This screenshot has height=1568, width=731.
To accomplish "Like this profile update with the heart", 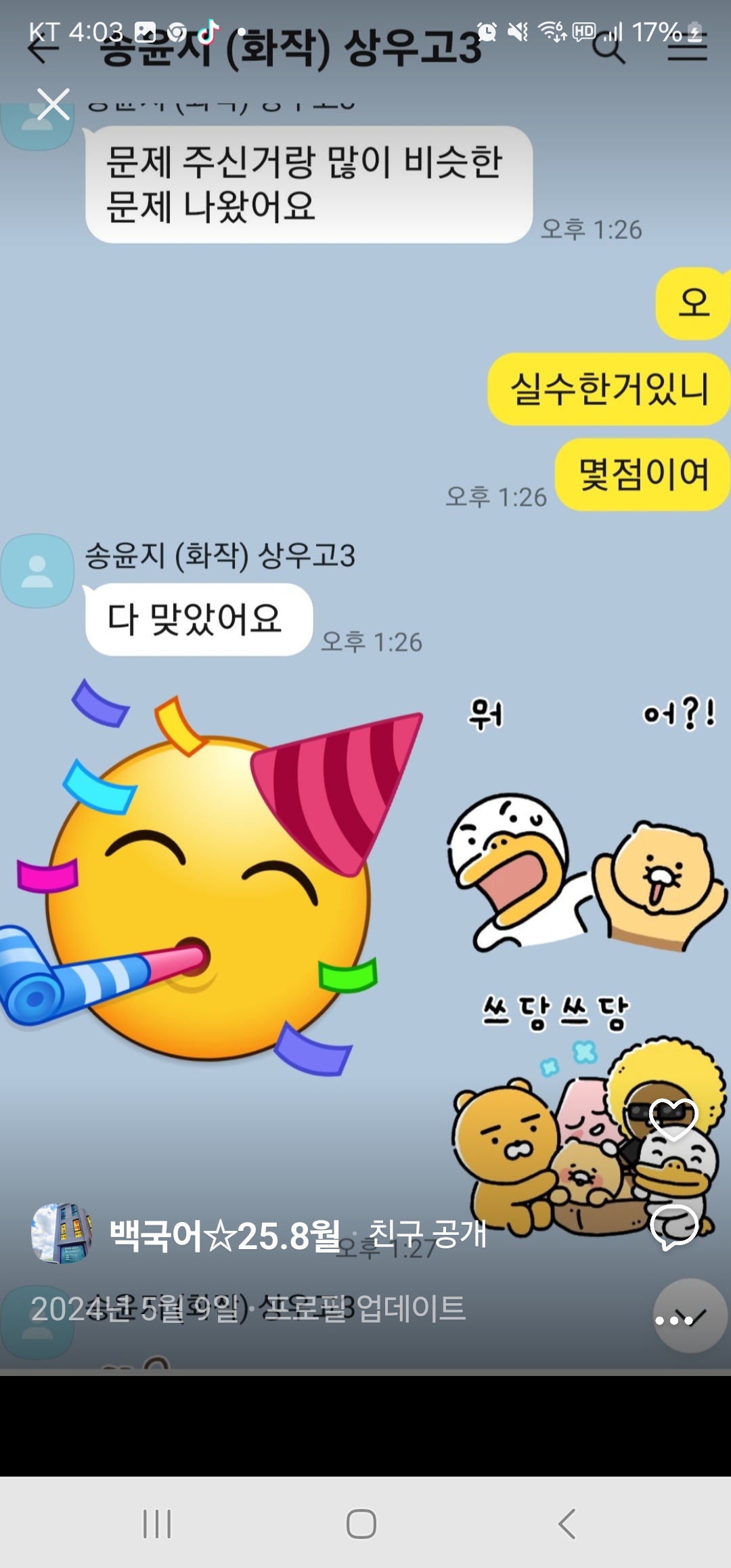I will pos(673,1119).
